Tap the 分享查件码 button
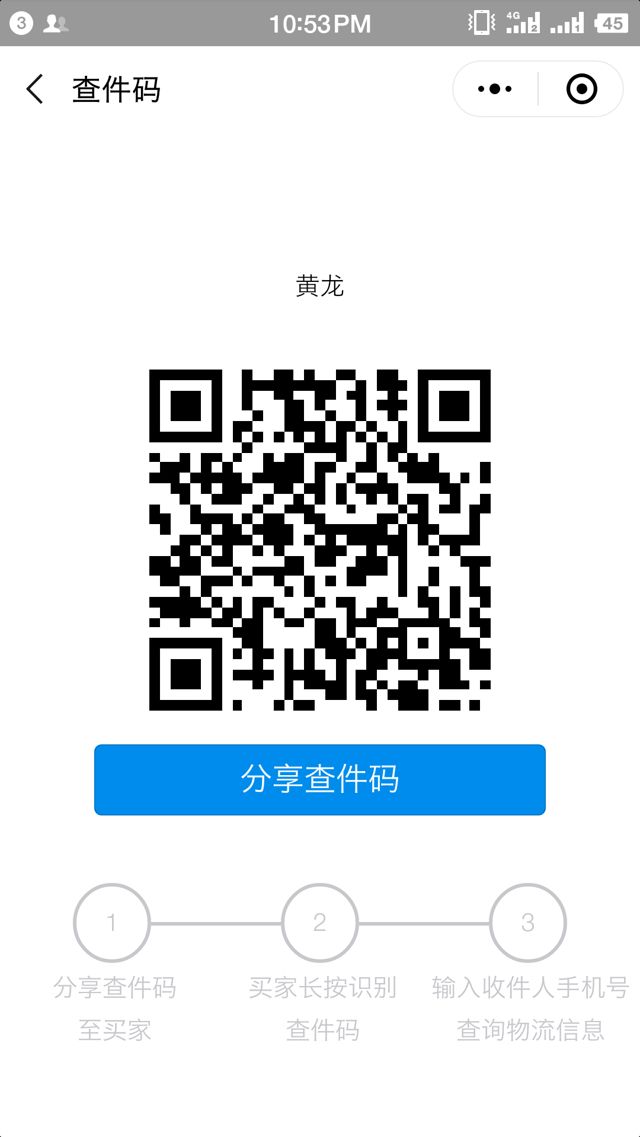 pyautogui.click(x=320, y=779)
